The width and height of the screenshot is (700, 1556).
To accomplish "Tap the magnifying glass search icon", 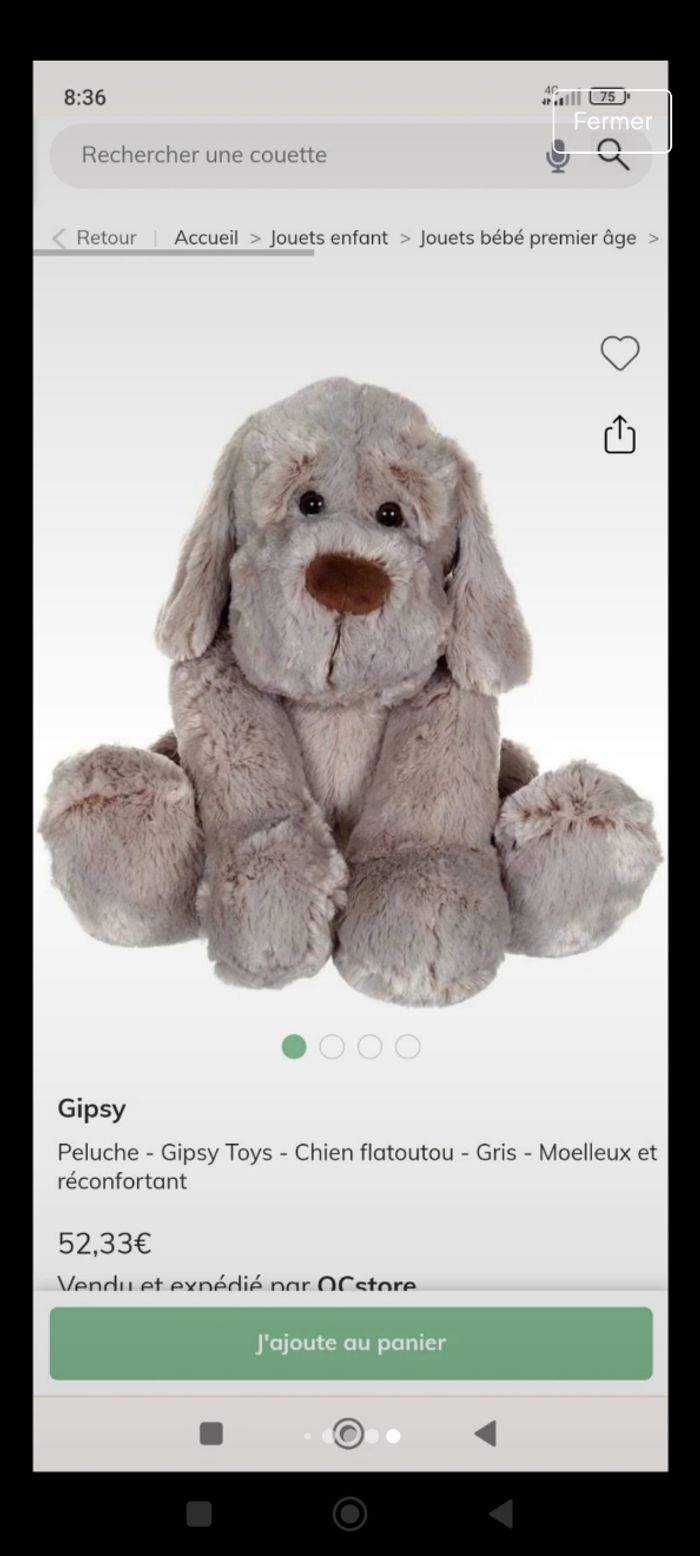I will [x=613, y=155].
